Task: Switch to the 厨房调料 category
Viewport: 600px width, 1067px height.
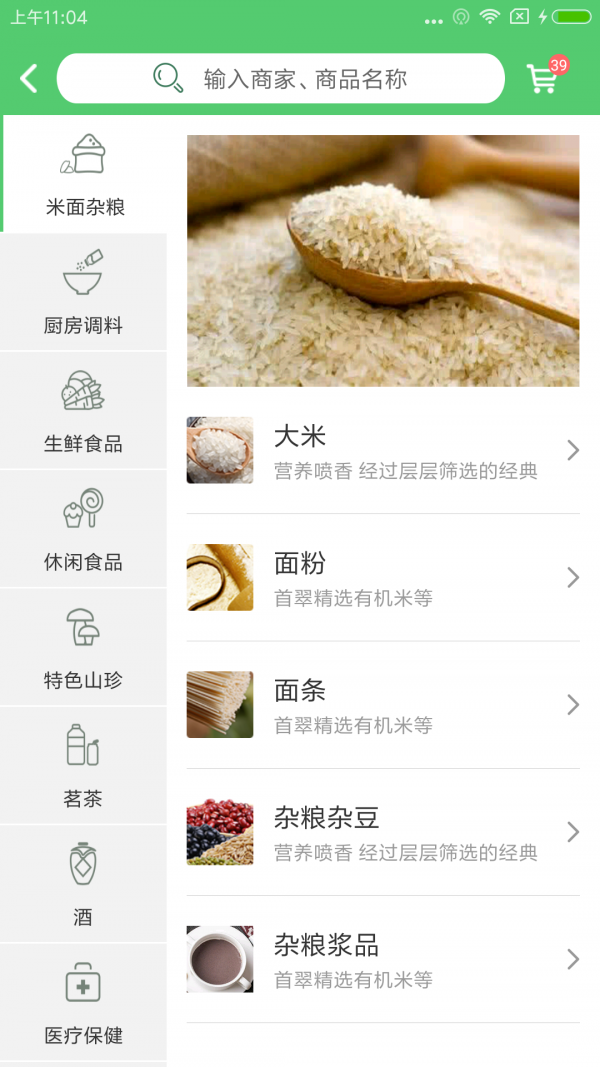Action: pyautogui.click(x=83, y=292)
